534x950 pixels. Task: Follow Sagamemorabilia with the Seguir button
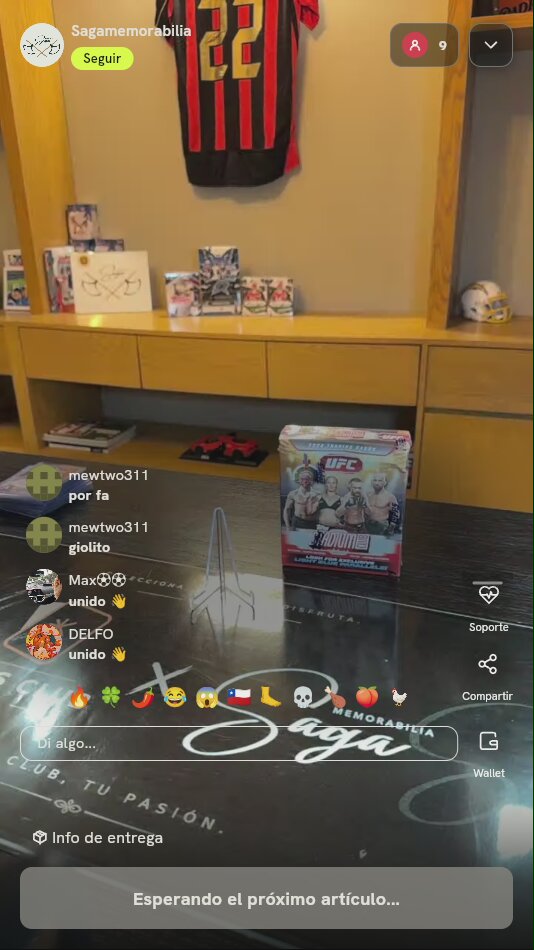tap(102, 59)
